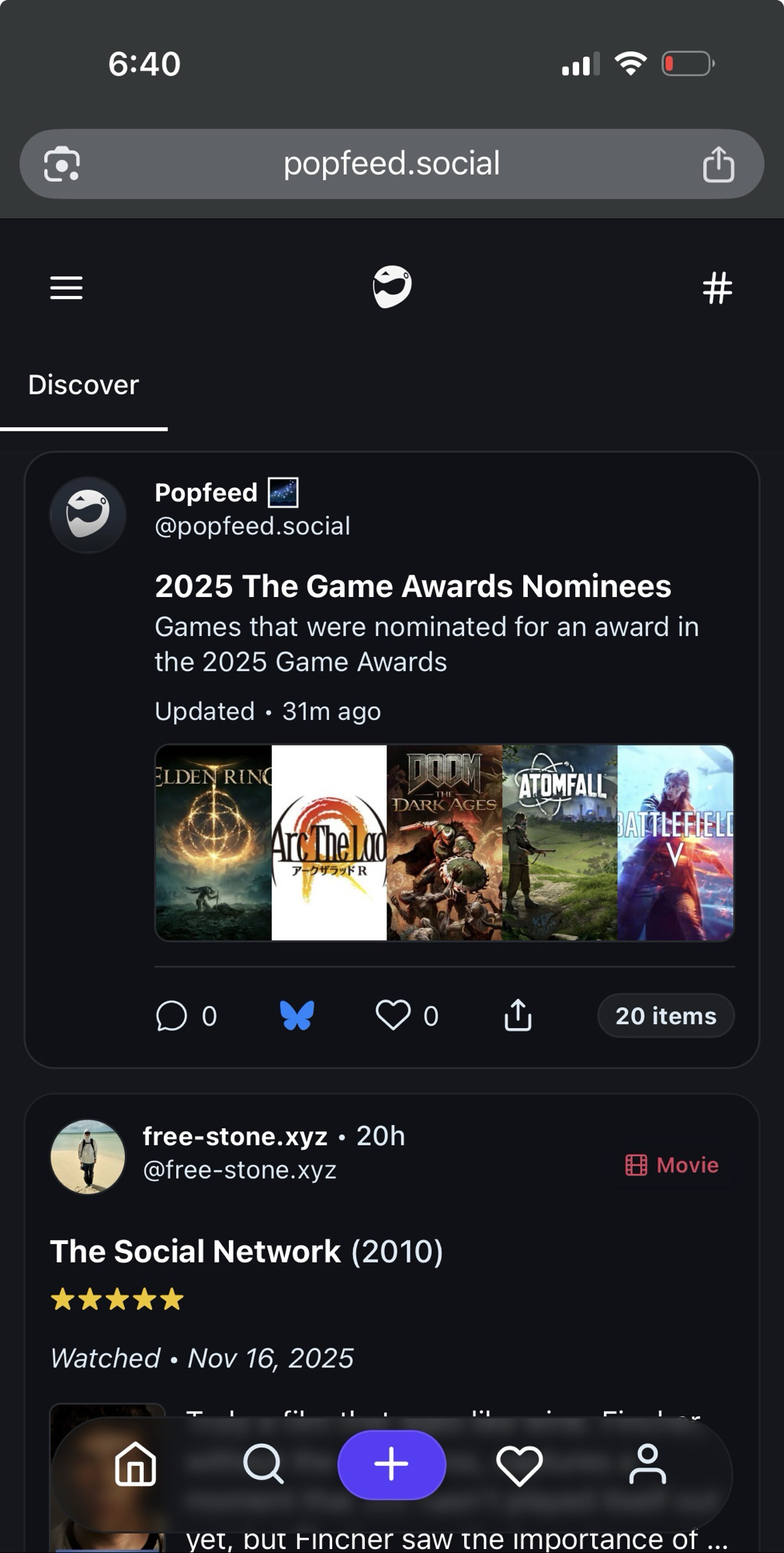Open the search tab
The width and height of the screenshot is (784, 1553).
[263, 1464]
